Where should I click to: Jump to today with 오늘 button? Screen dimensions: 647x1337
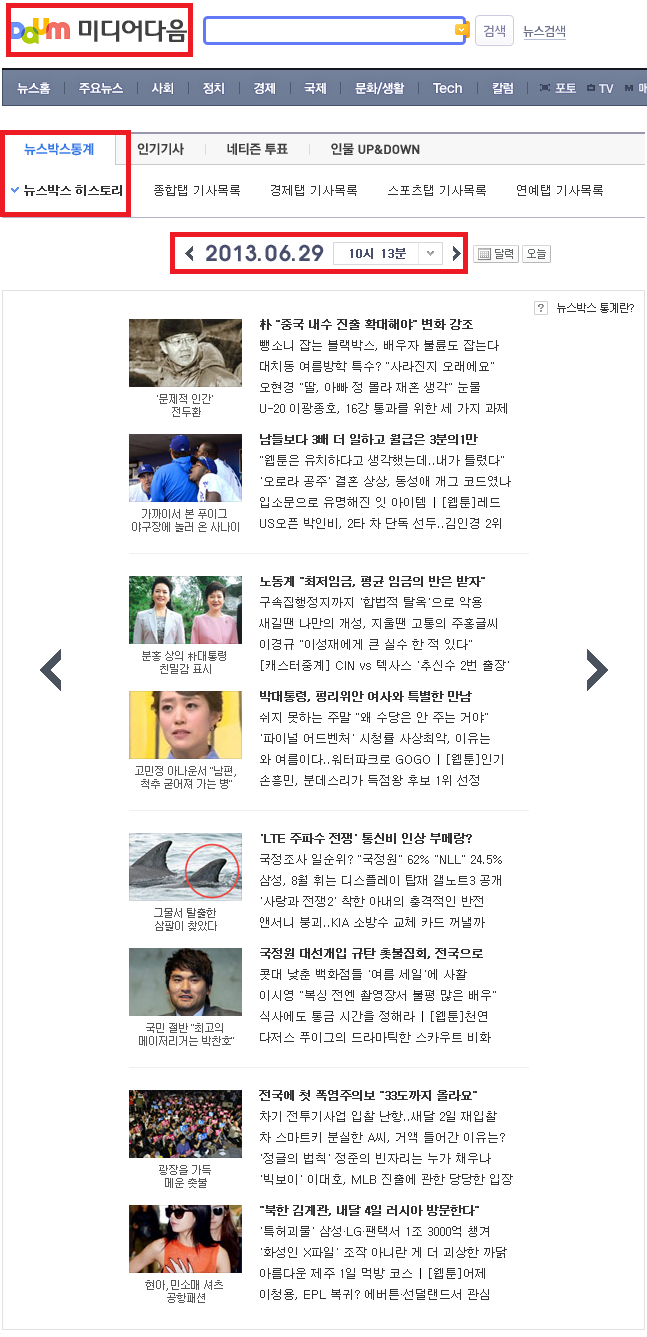[x=537, y=254]
